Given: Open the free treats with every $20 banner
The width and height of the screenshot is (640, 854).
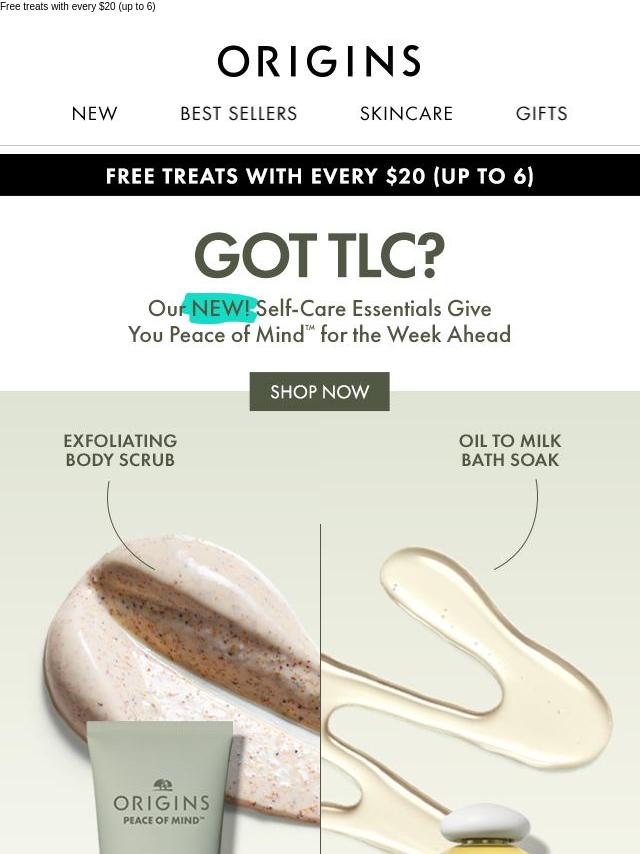Looking at the screenshot, I should coord(320,176).
